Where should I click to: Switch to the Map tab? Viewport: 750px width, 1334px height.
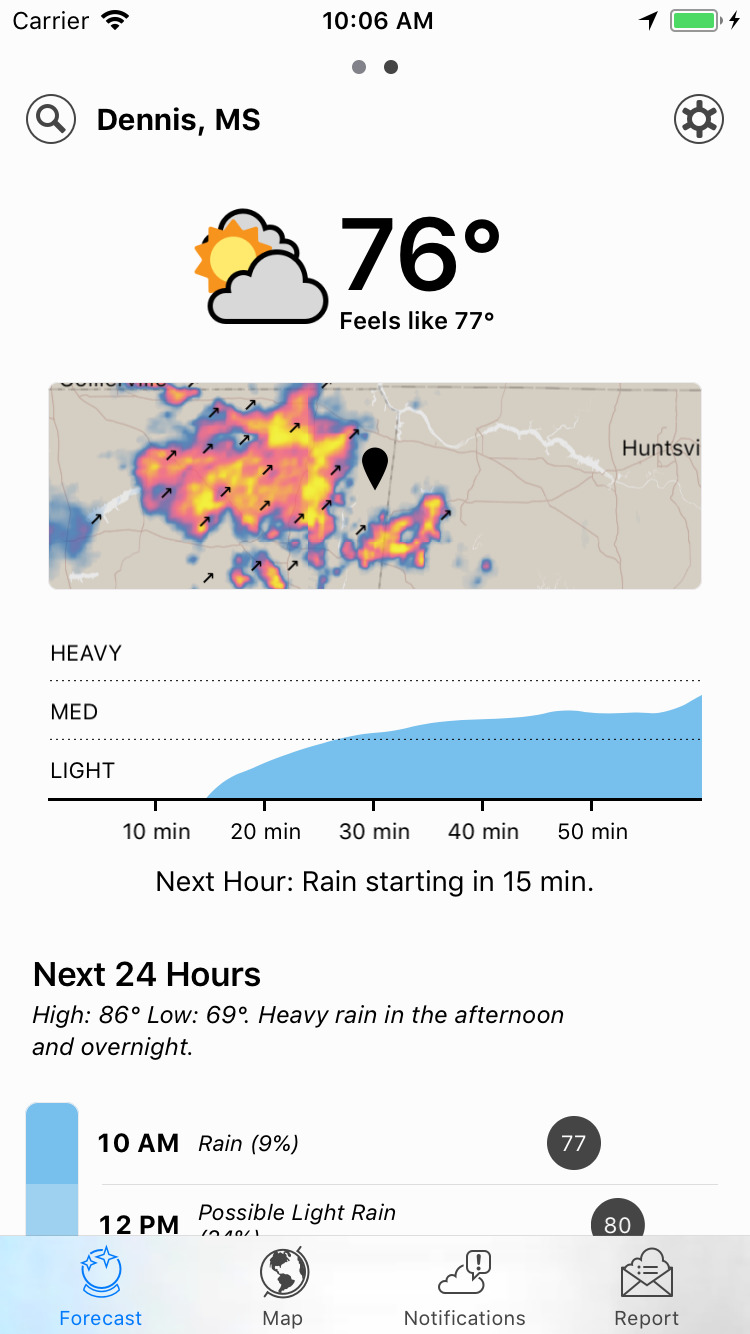[x=283, y=1287]
